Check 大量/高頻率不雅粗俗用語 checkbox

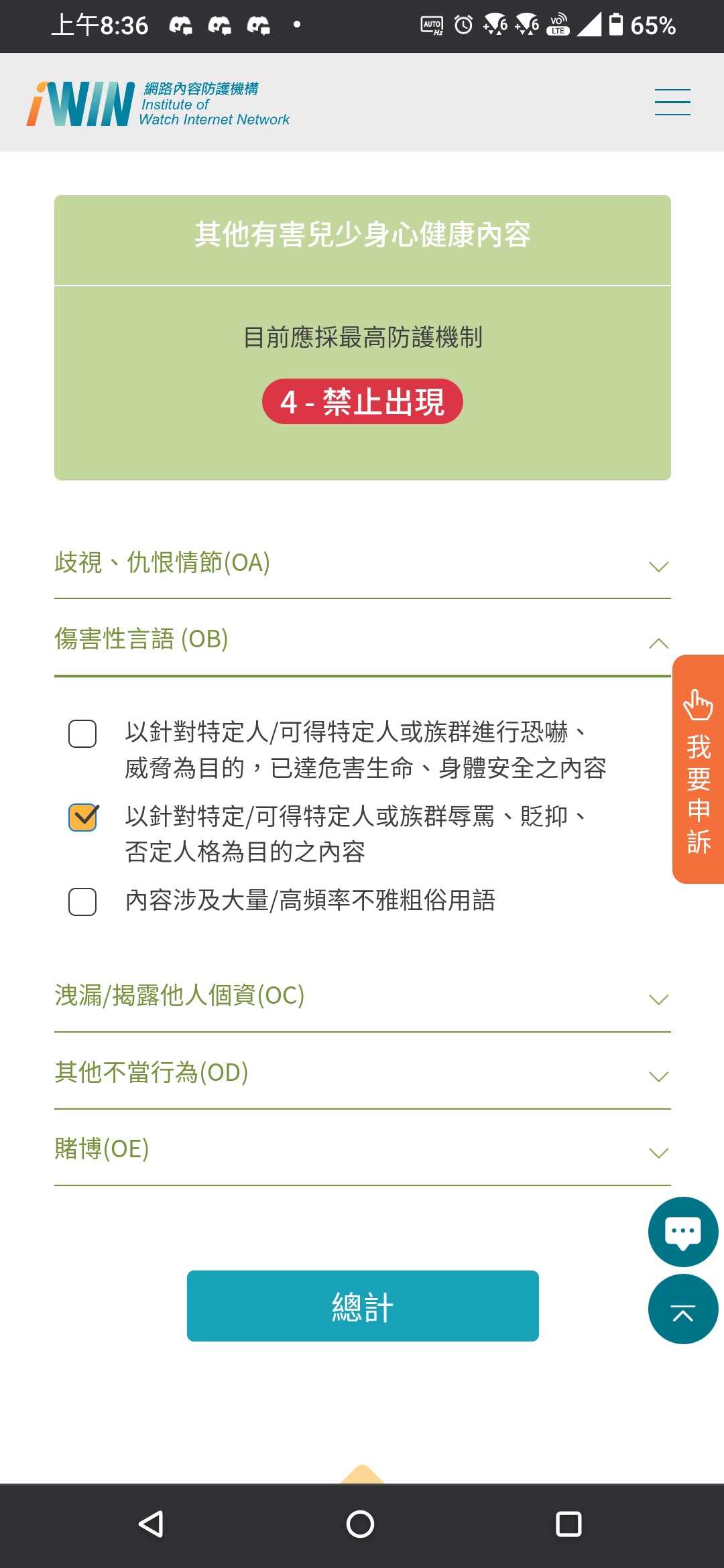[82, 902]
